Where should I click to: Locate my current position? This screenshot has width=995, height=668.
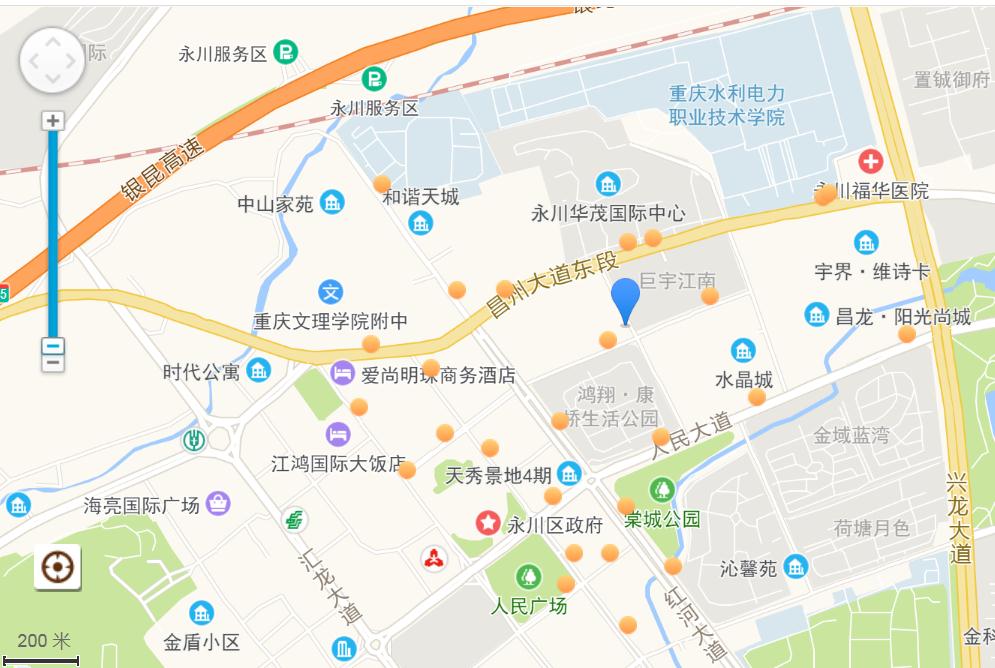coord(57,568)
